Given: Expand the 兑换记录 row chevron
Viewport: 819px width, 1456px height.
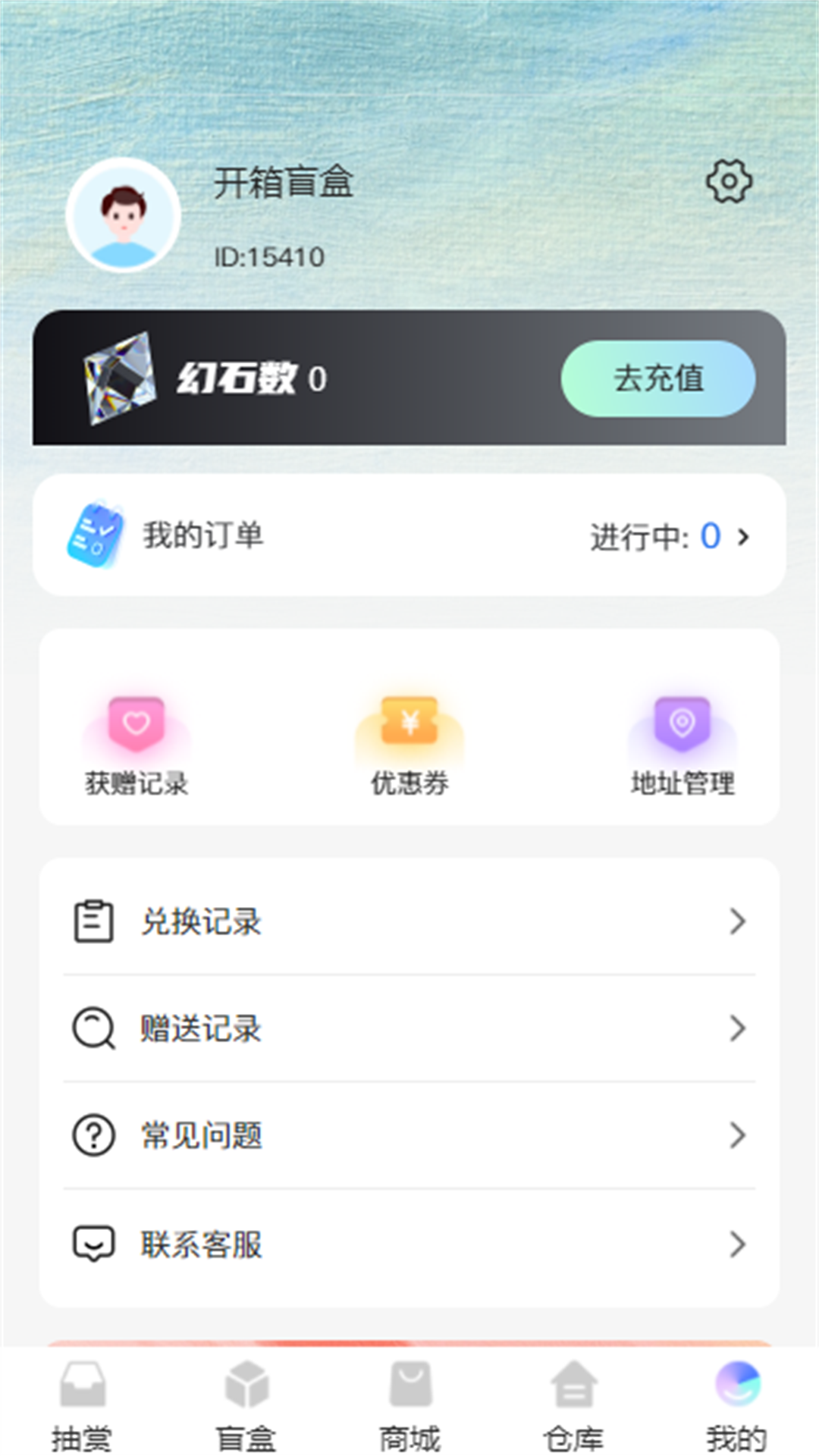Looking at the screenshot, I should coord(736,922).
